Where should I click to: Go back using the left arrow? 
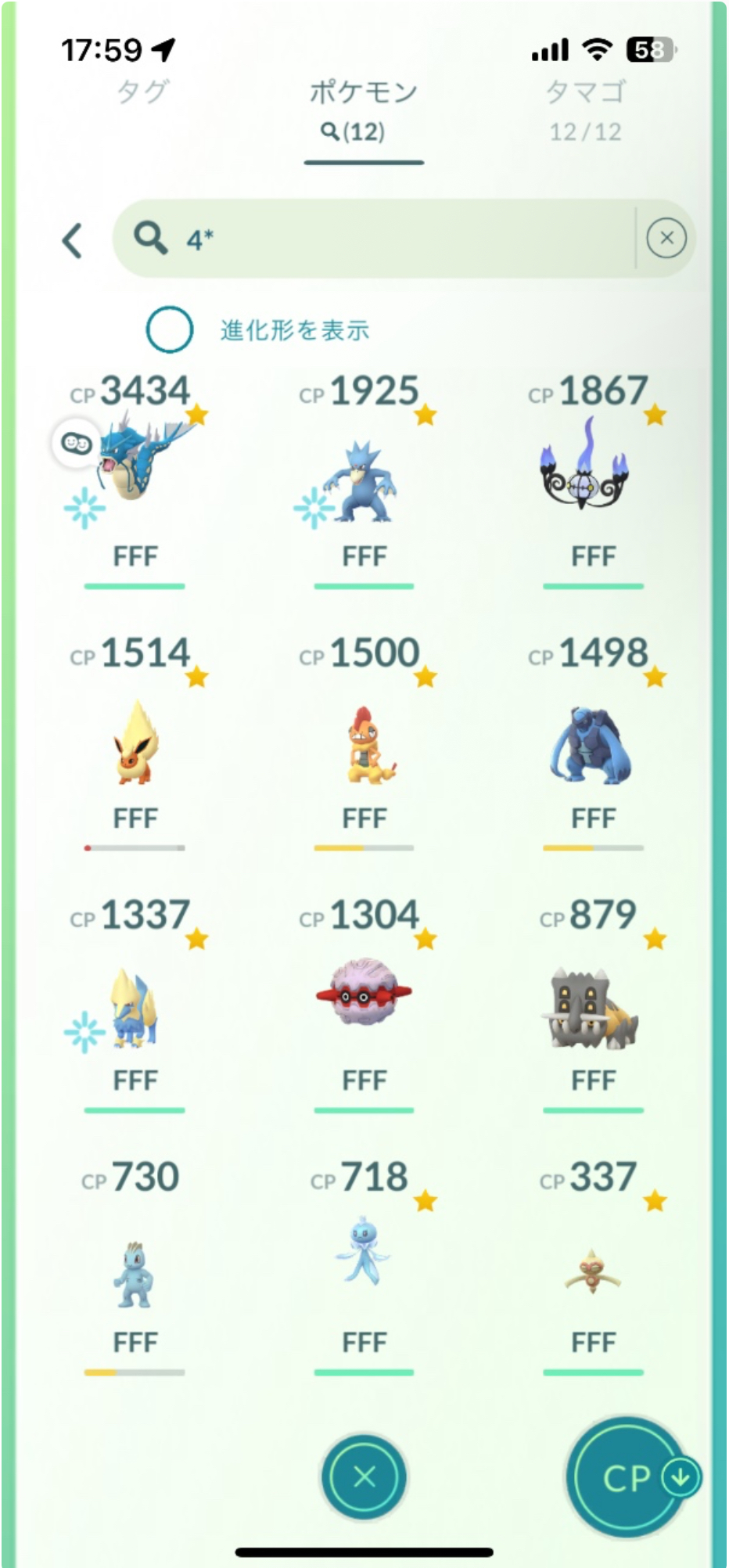pos(73,240)
